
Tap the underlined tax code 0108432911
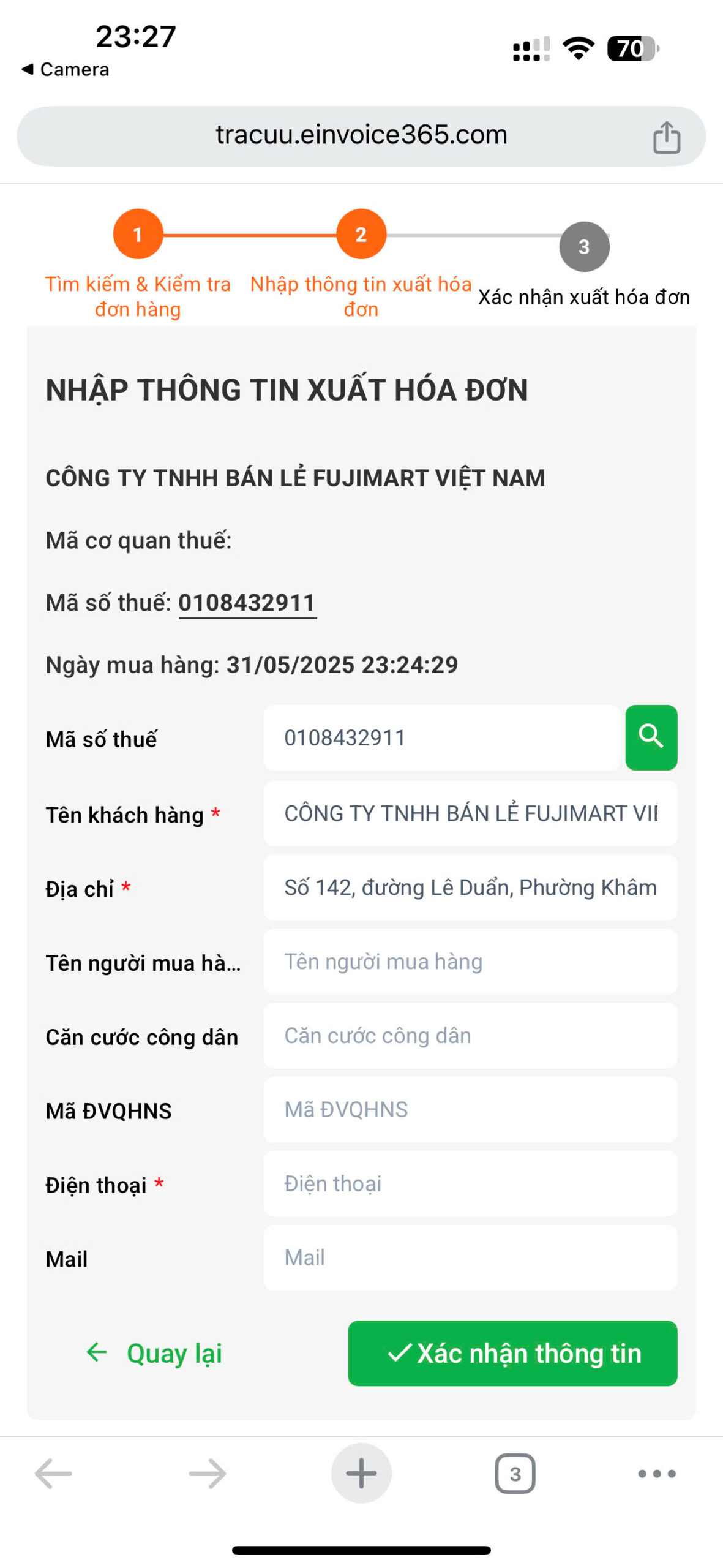tap(247, 603)
